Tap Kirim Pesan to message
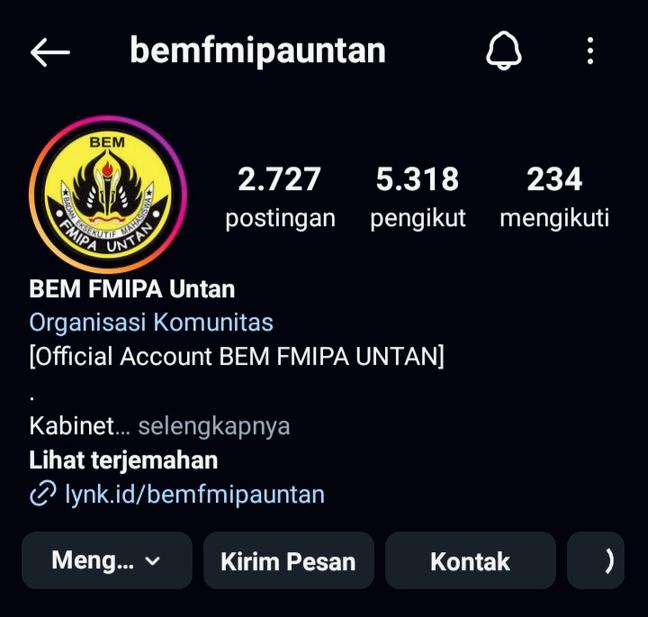This screenshot has width=648, height=617. [x=288, y=561]
